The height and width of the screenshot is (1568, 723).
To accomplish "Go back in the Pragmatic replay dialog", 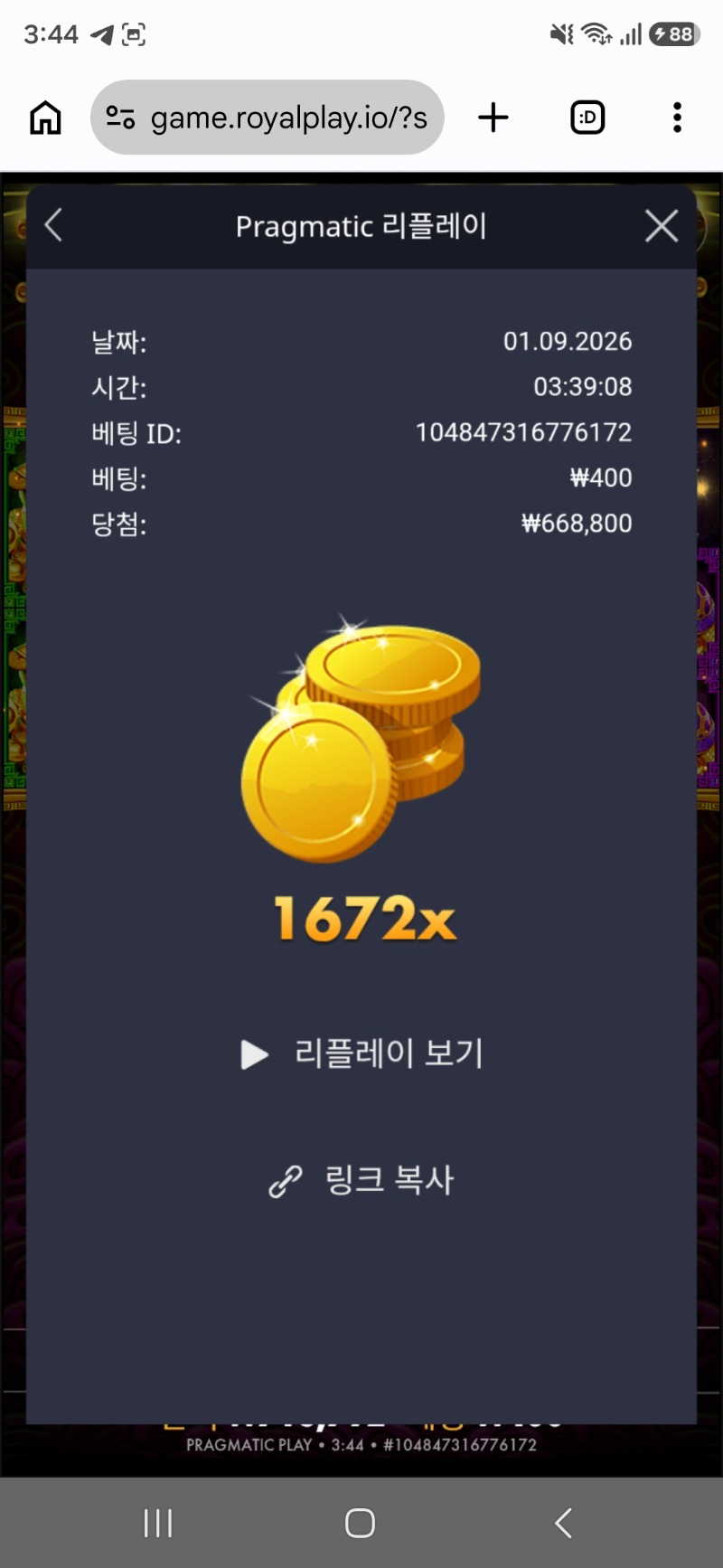I will coord(53,225).
